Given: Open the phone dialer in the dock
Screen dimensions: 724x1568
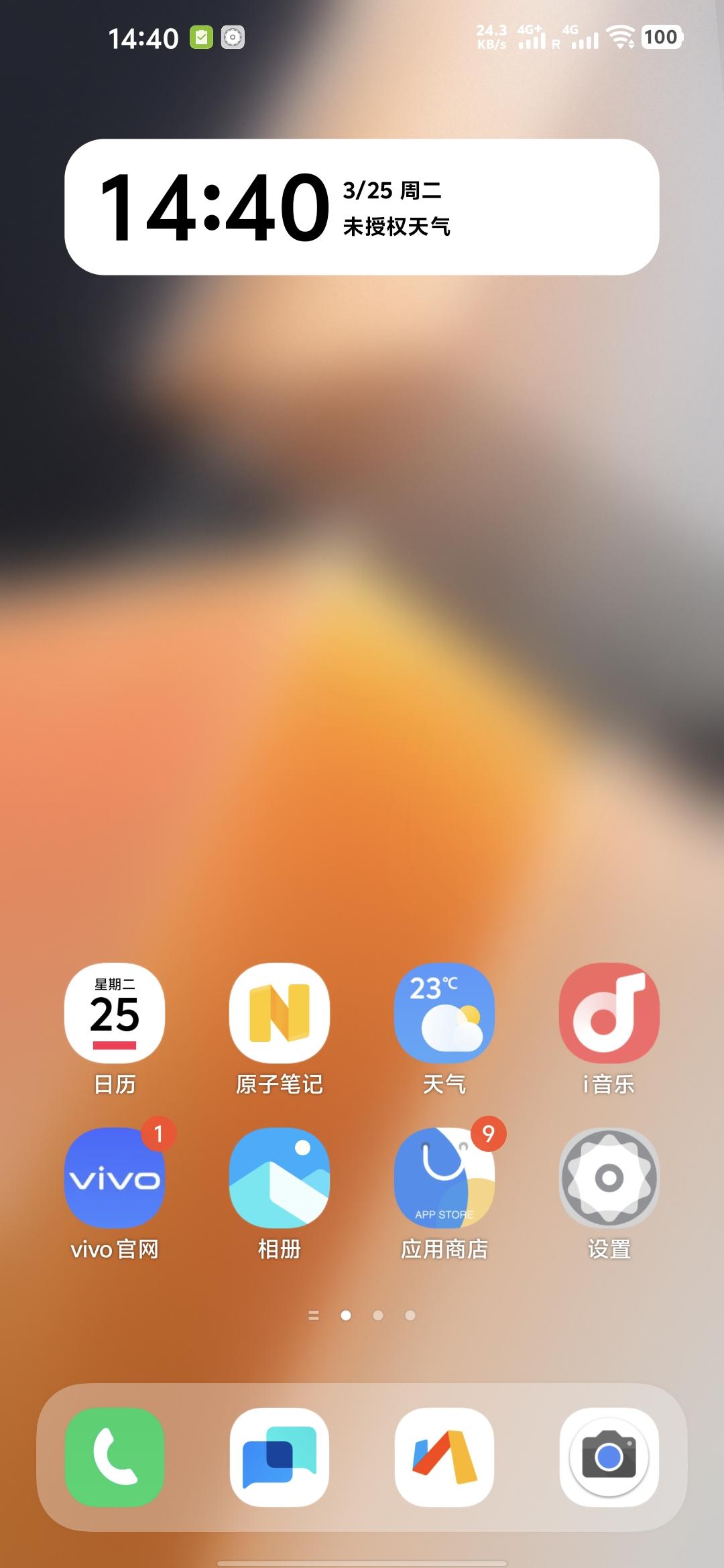Looking at the screenshot, I should coord(115,1457).
